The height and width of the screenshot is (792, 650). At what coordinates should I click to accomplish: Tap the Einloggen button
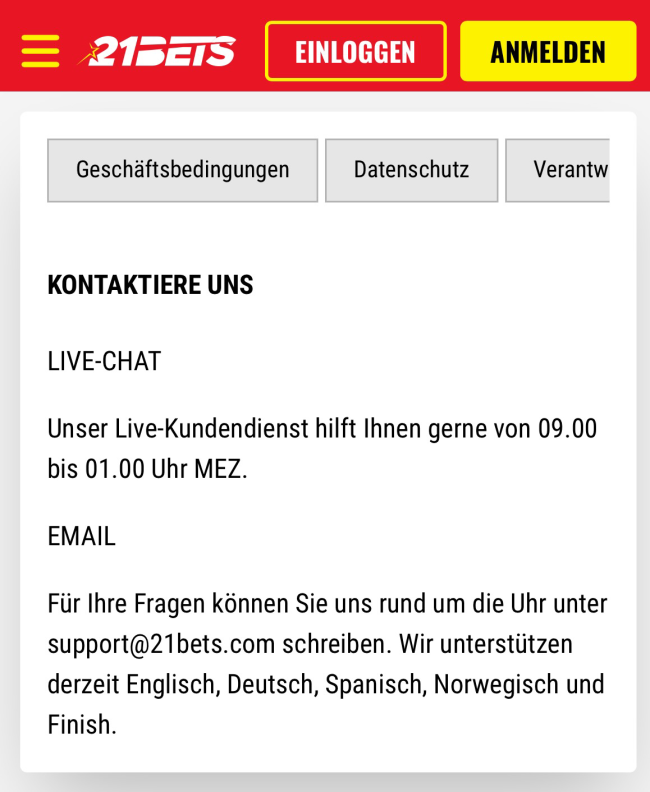coord(355,51)
